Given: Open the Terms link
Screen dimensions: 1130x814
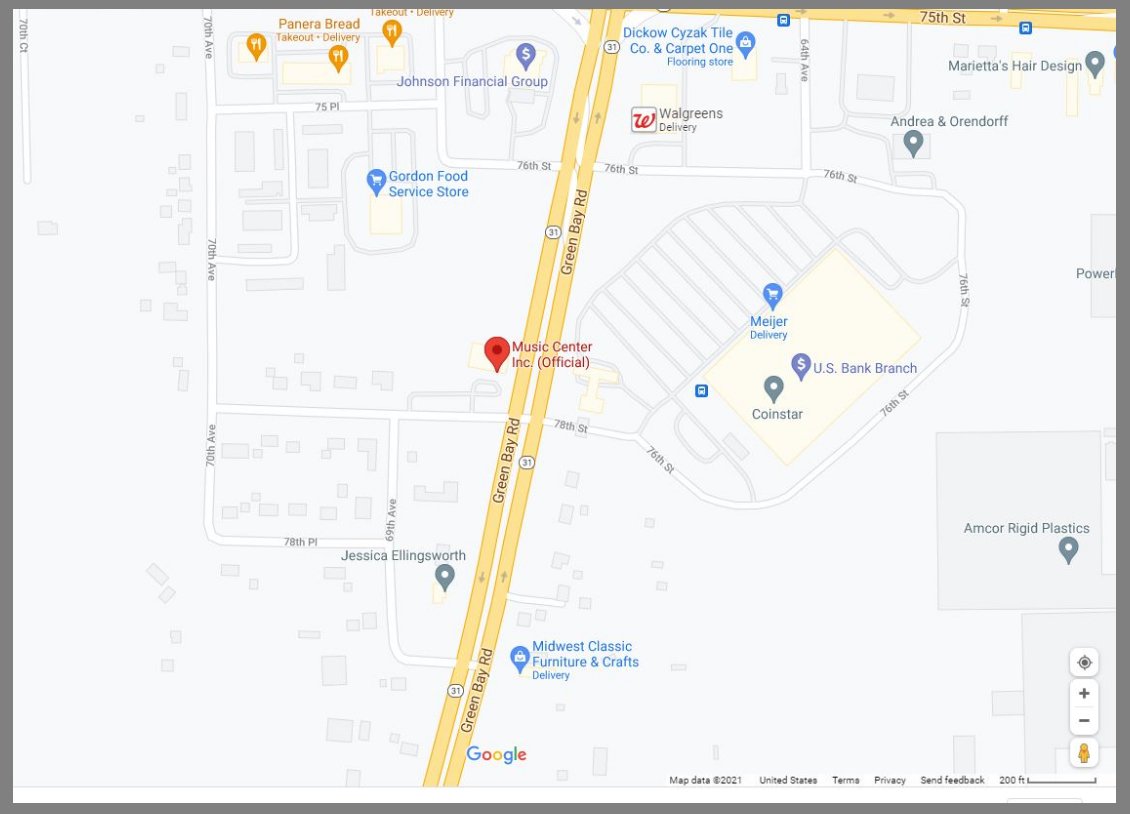Looking at the screenshot, I should [x=845, y=780].
